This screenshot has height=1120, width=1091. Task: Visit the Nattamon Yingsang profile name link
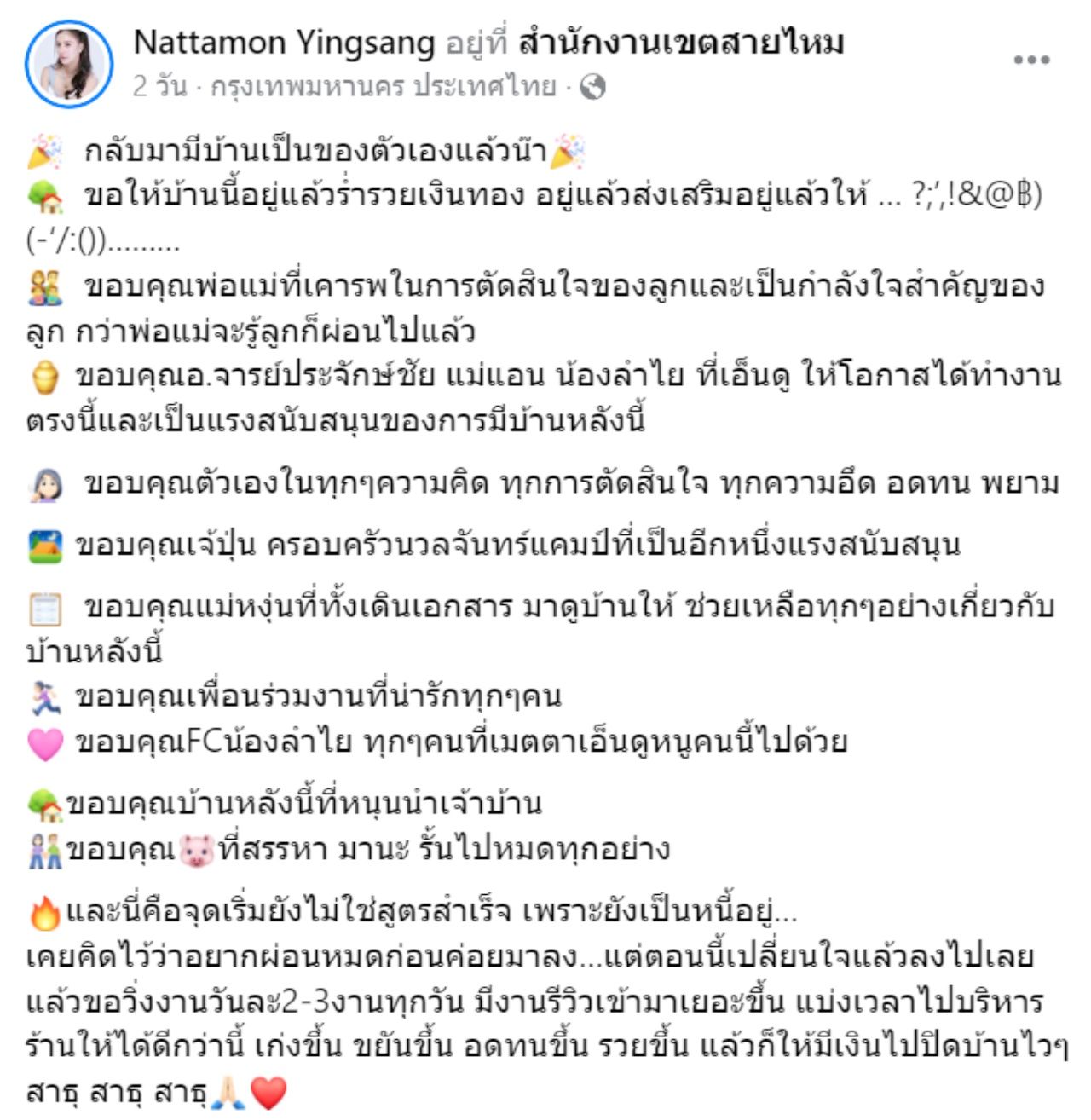pyautogui.click(x=285, y=43)
